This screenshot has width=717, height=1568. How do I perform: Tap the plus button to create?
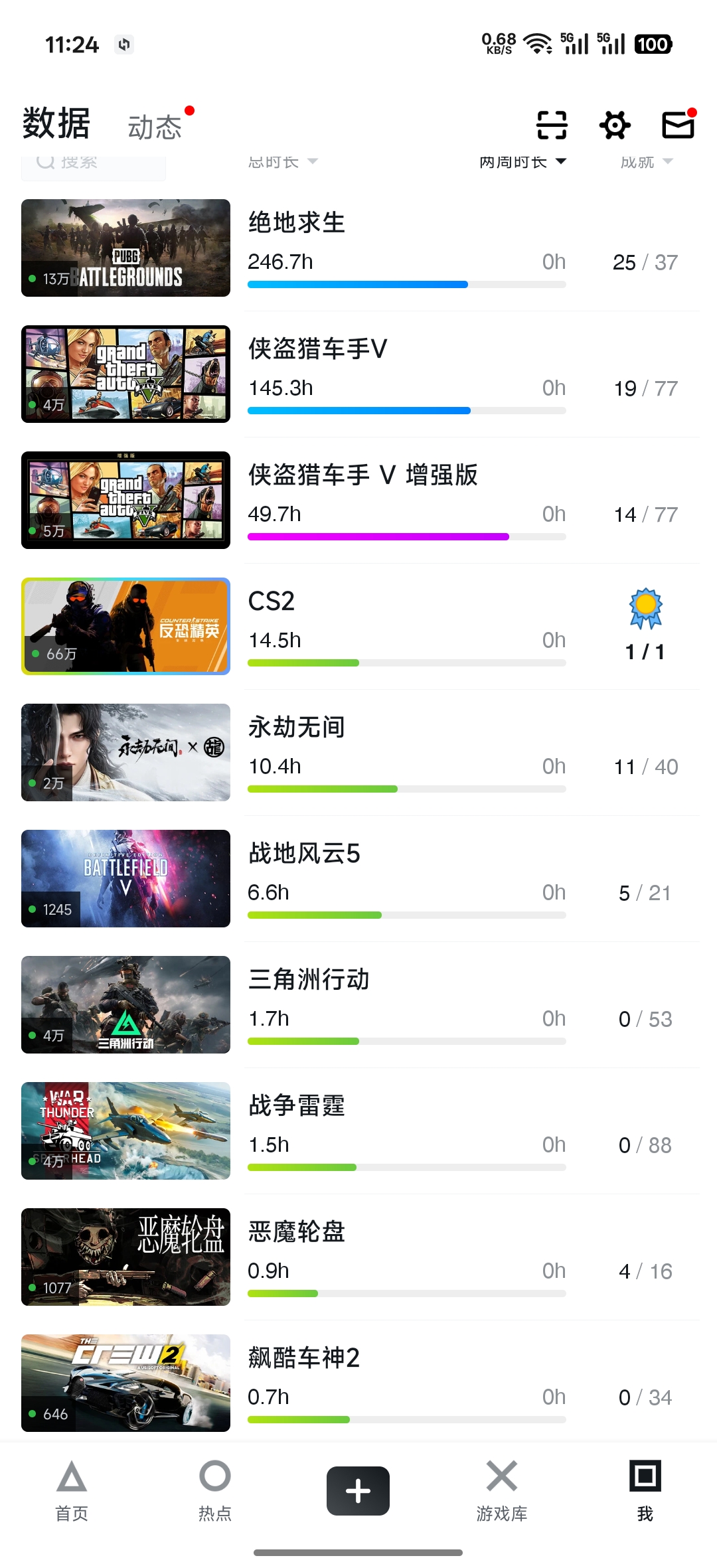coord(358,1491)
